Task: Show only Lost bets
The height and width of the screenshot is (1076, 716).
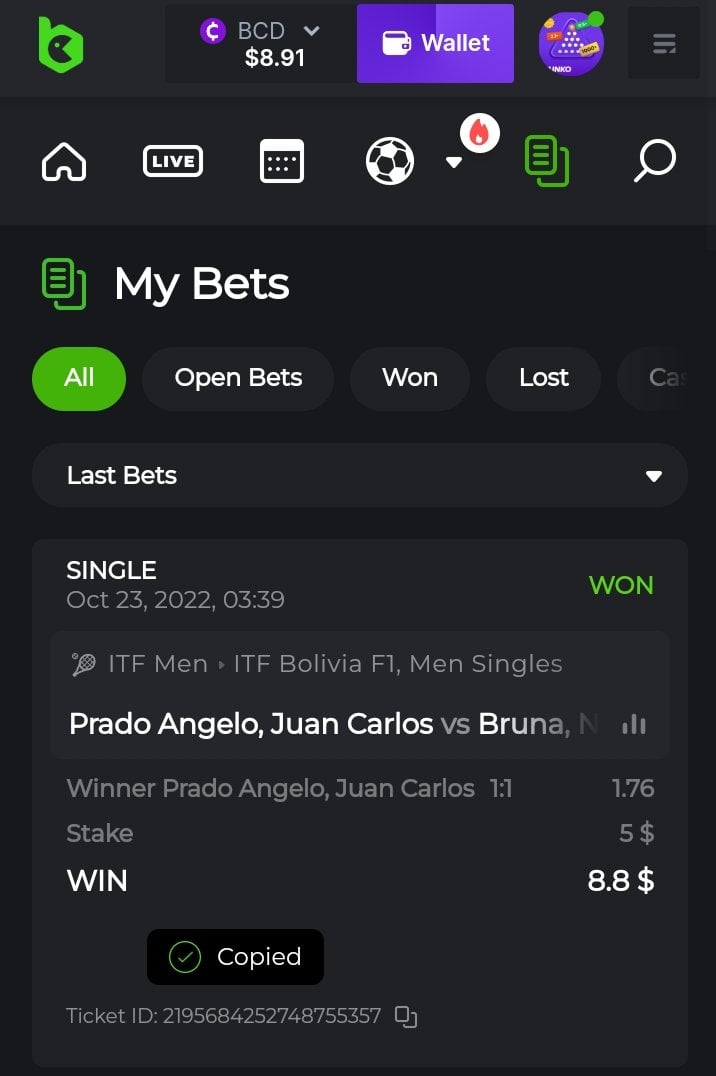Action: pyautogui.click(x=543, y=378)
